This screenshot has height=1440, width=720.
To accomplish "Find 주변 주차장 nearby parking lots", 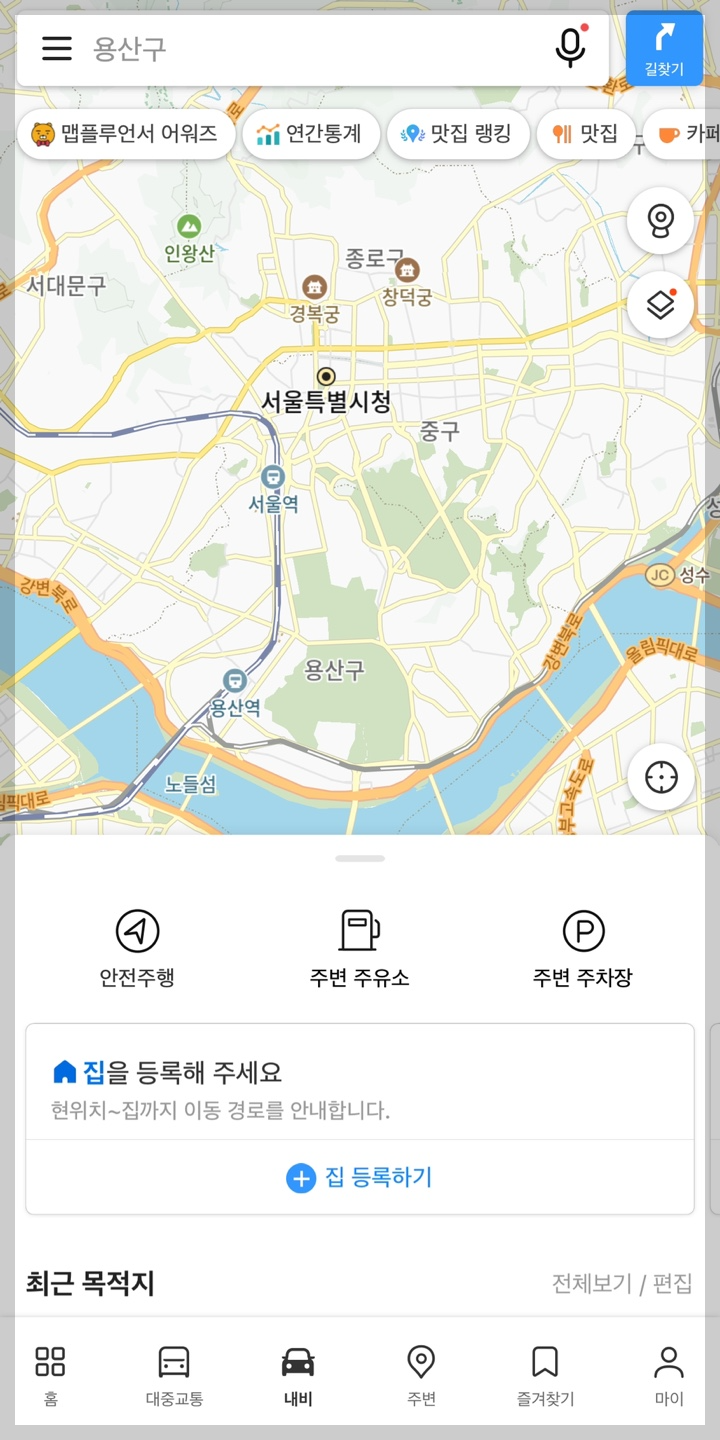I will (583, 943).
